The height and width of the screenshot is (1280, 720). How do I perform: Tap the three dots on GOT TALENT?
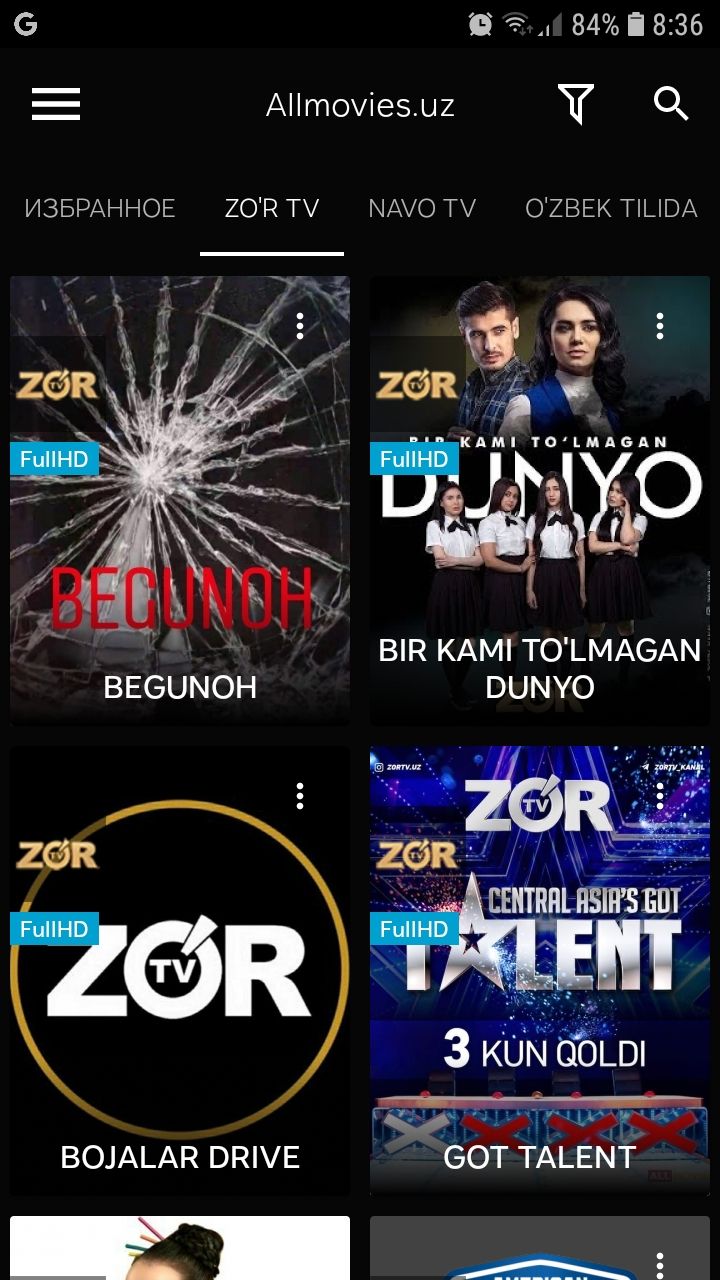coord(660,796)
